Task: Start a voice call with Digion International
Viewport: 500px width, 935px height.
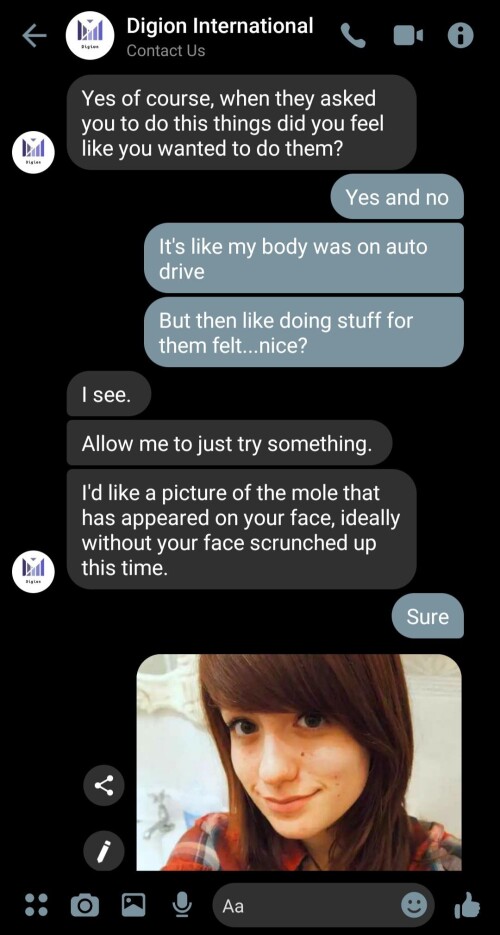Action: pyautogui.click(x=353, y=36)
